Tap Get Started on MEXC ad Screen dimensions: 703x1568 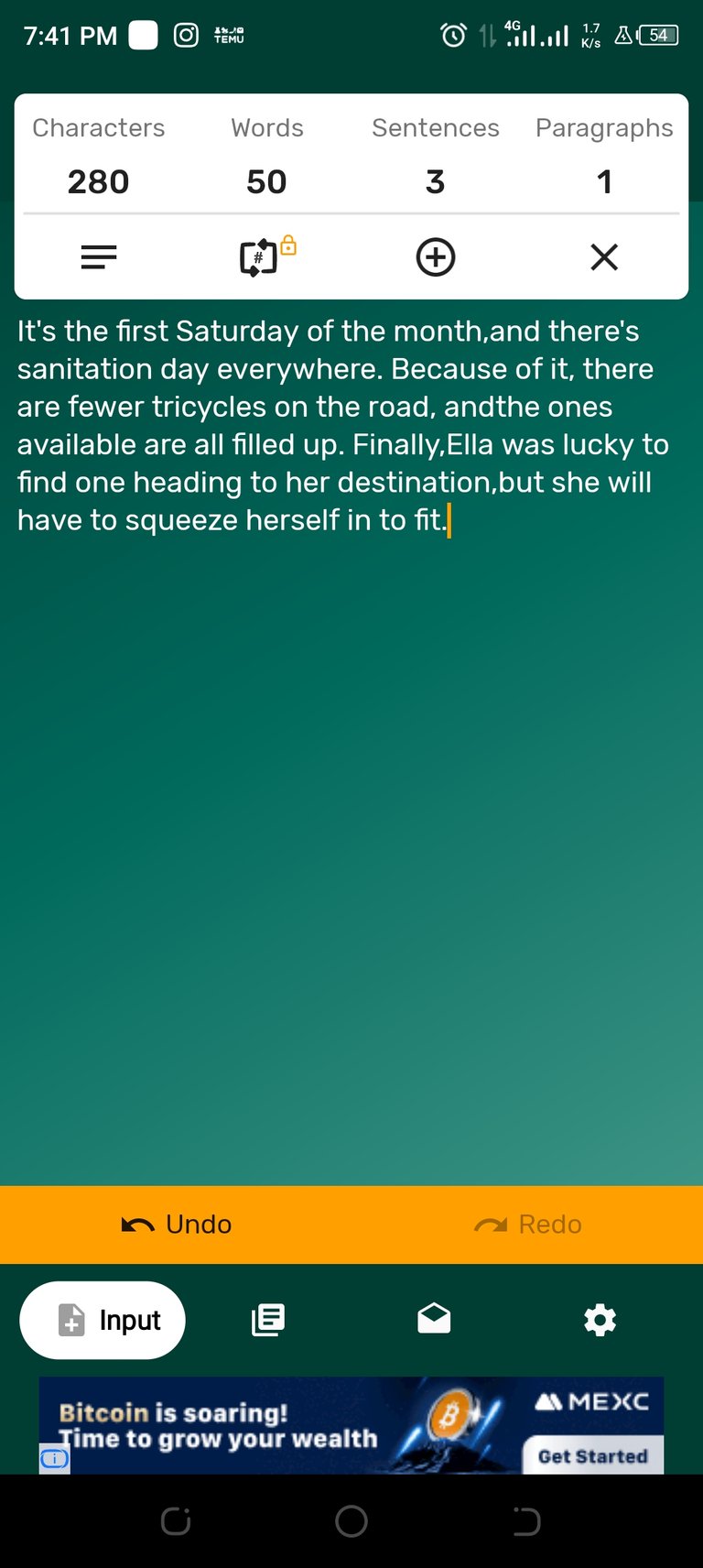coord(592,1455)
